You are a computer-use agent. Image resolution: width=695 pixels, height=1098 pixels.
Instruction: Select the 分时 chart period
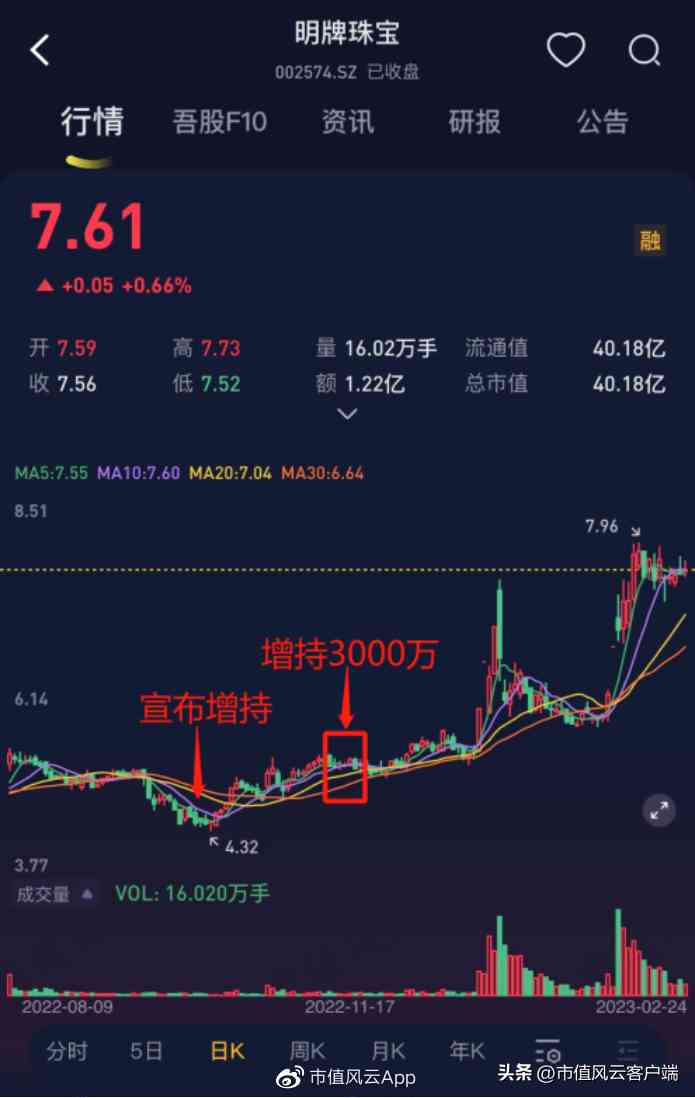pos(67,1051)
